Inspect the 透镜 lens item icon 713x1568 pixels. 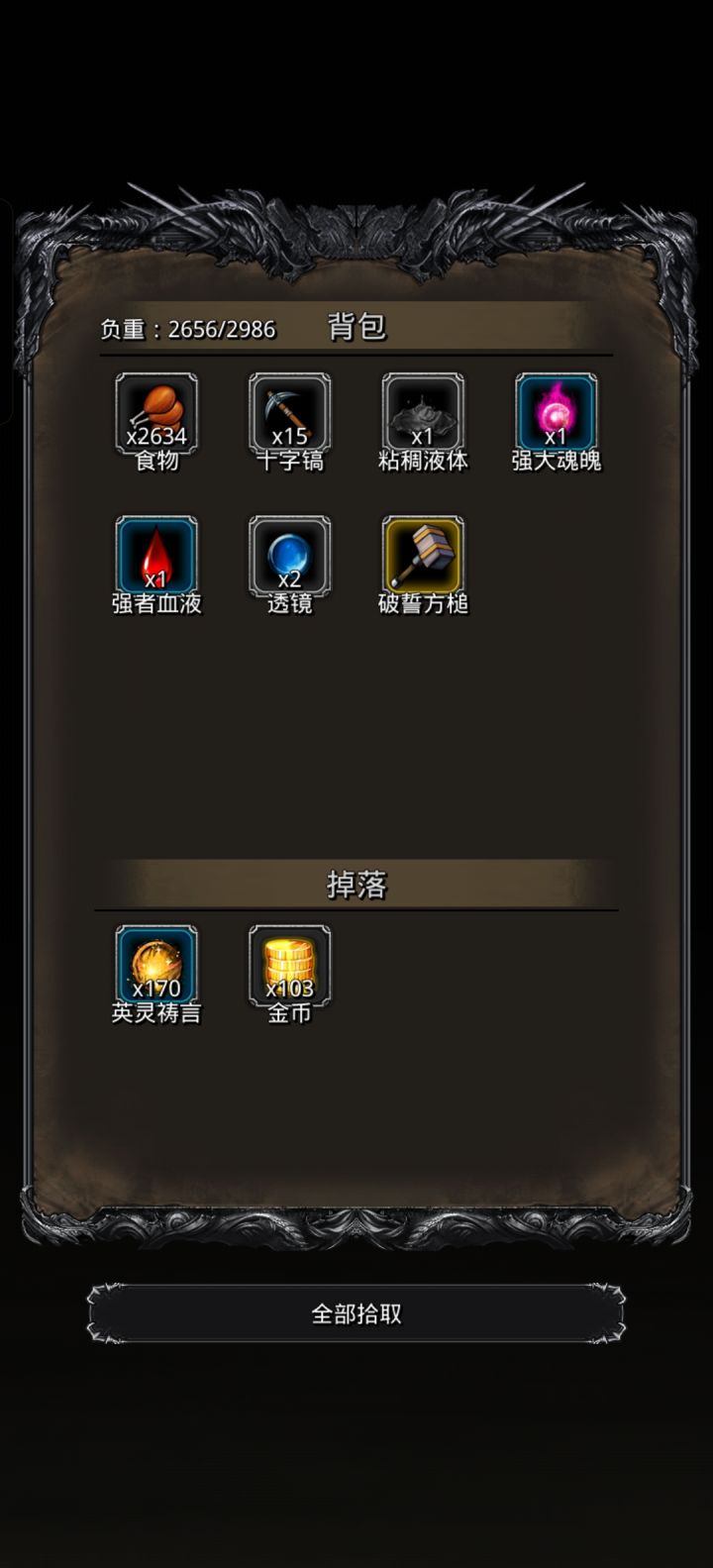289,555
